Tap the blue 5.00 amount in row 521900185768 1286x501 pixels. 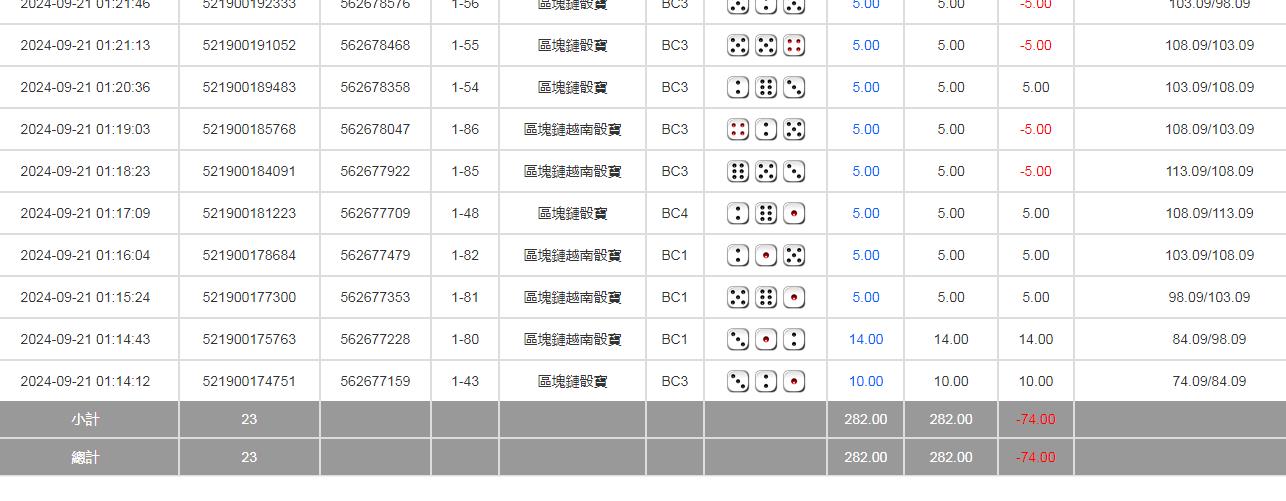pos(865,129)
